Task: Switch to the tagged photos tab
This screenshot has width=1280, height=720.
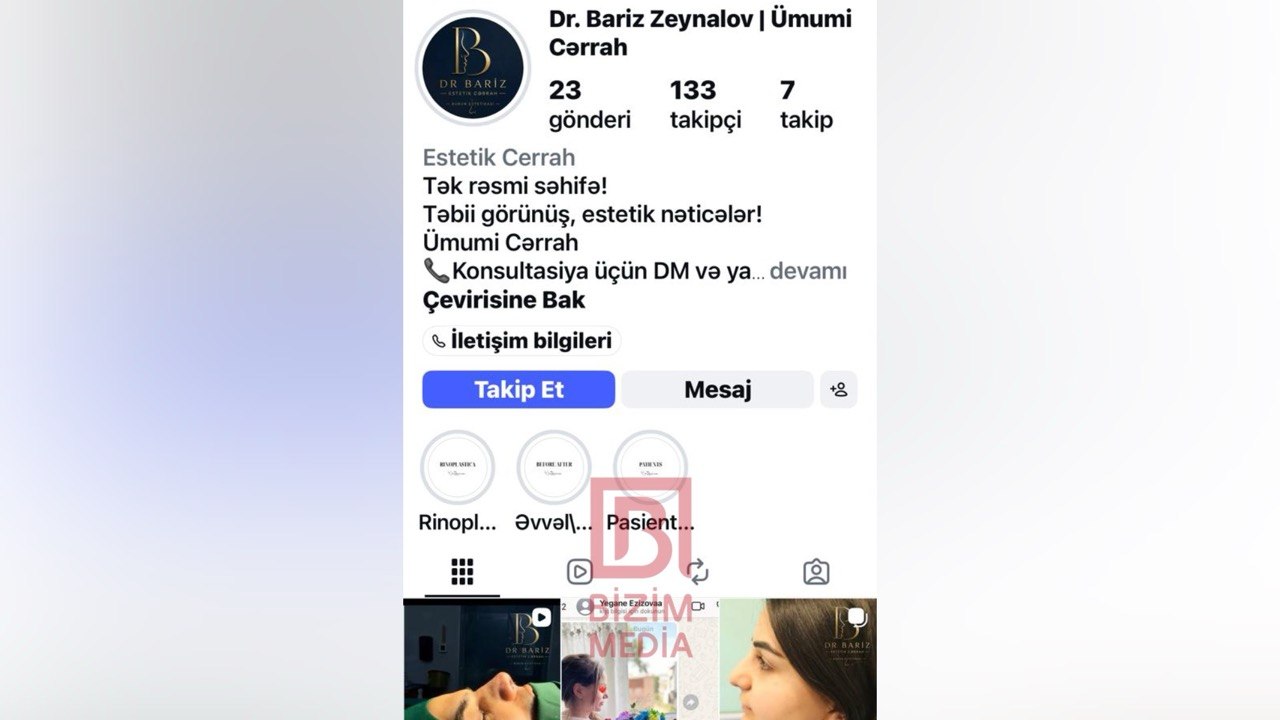Action: tap(816, 572)
